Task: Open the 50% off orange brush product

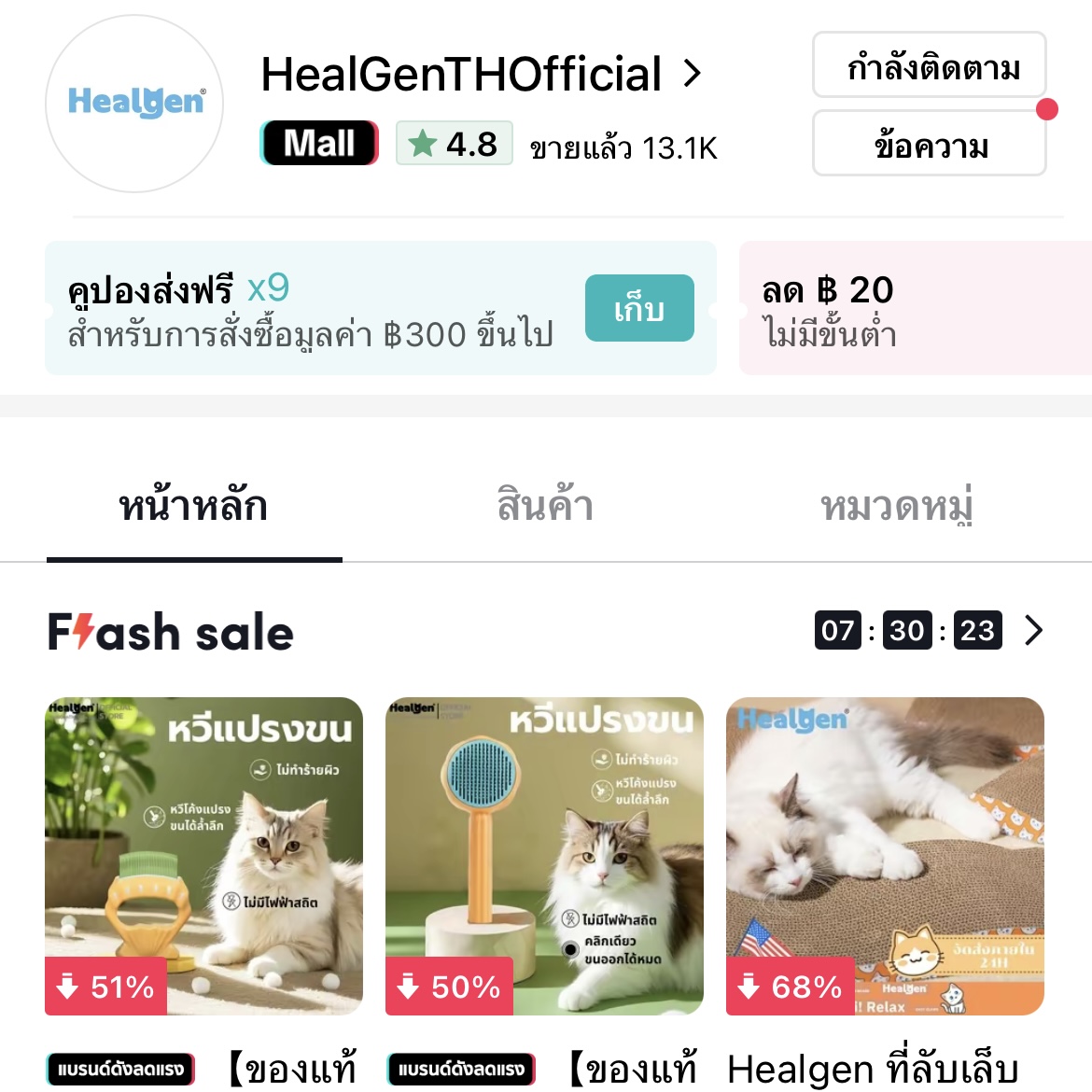Action: 544,855
